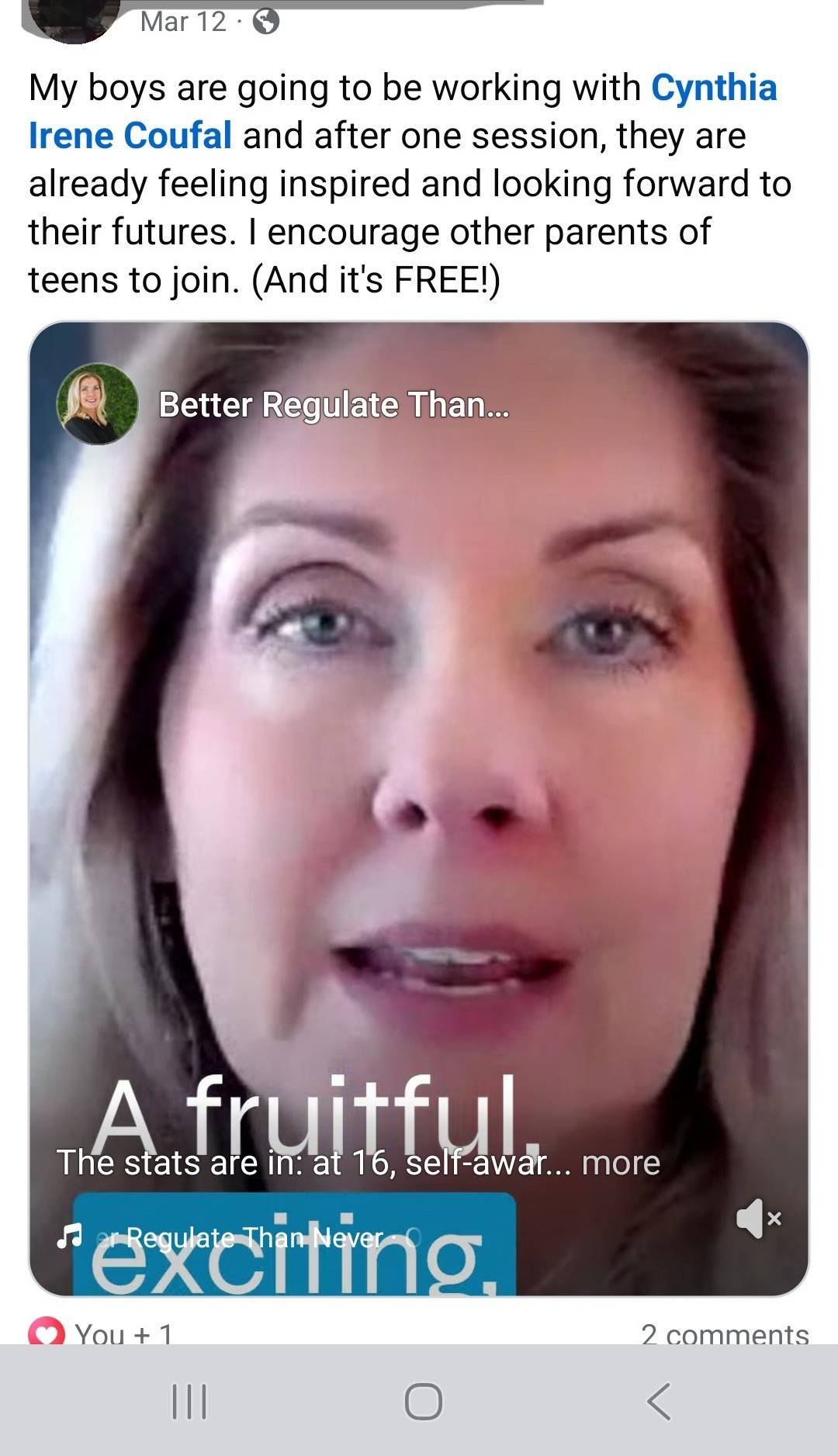The image size is (838, 1456).
Task: View who reacted: You + 1
Action: click(x=101, y=1333)
